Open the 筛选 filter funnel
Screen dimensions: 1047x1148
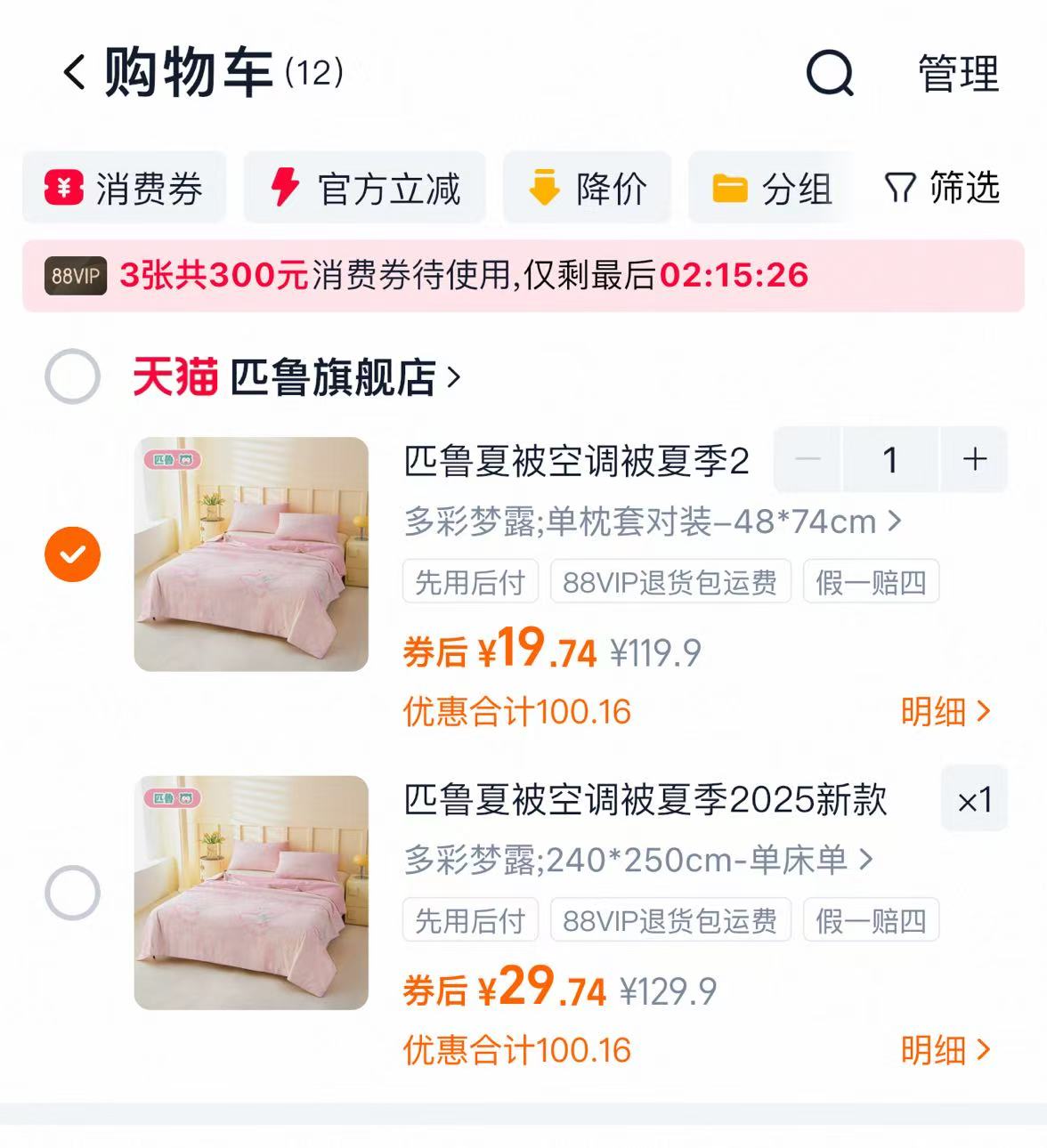point(900,187)
